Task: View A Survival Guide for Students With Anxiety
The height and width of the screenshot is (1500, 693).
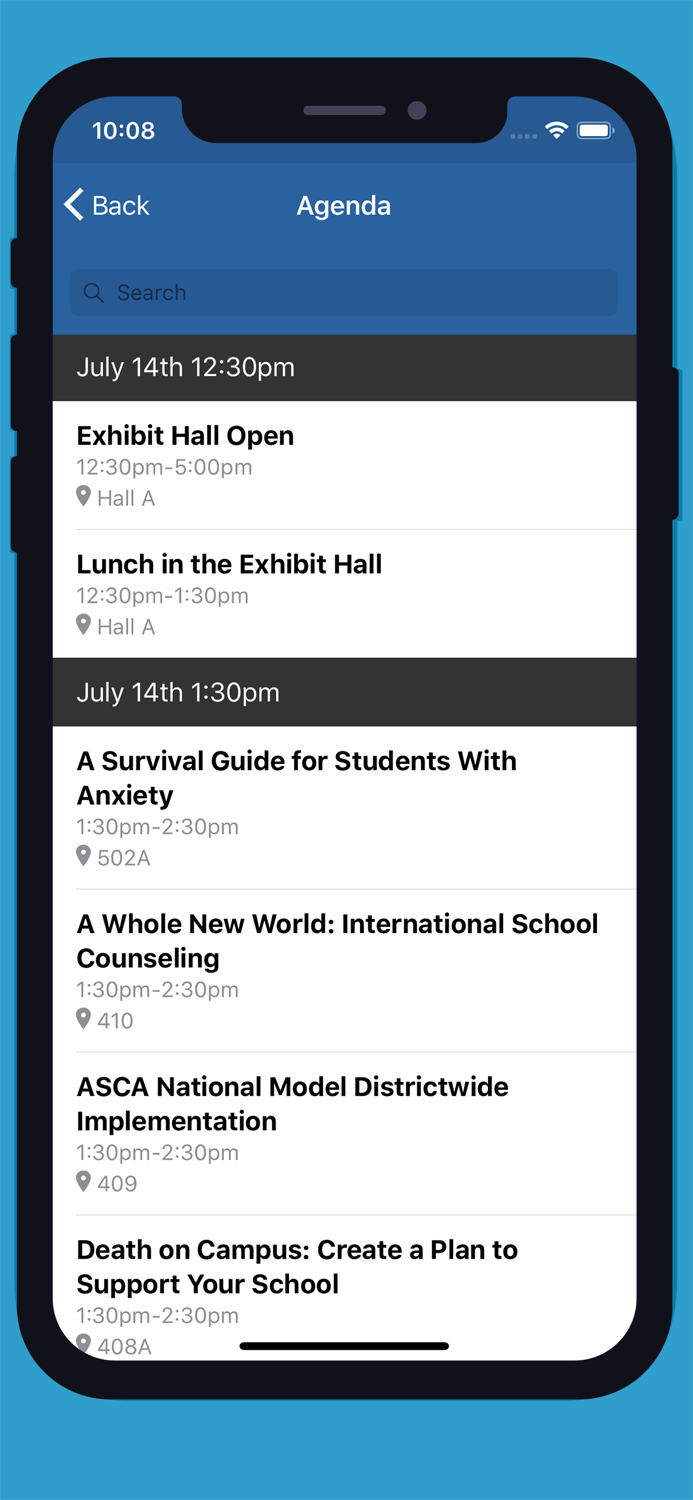Action: point(344,807)
